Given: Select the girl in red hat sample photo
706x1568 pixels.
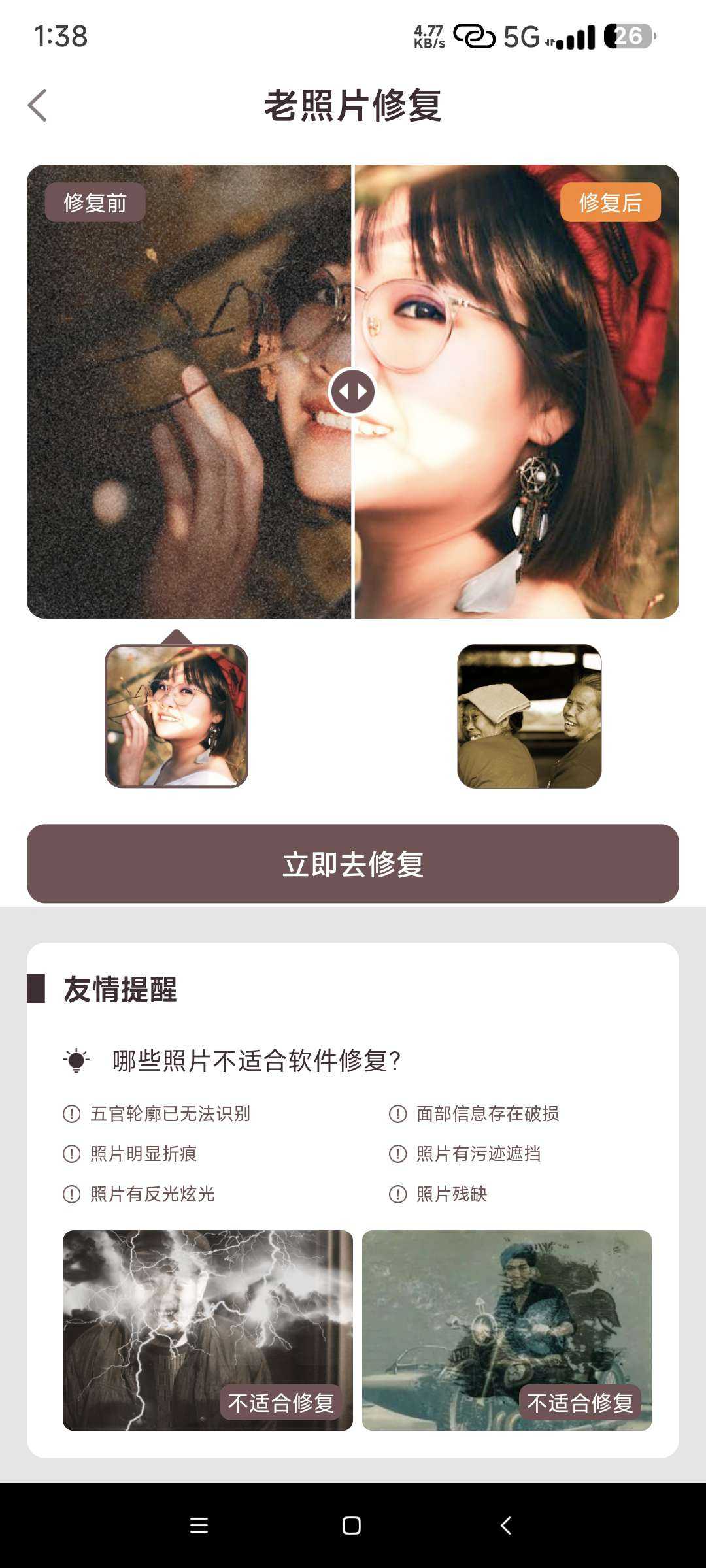Looking at the screenshot, I should click(176, 716).
